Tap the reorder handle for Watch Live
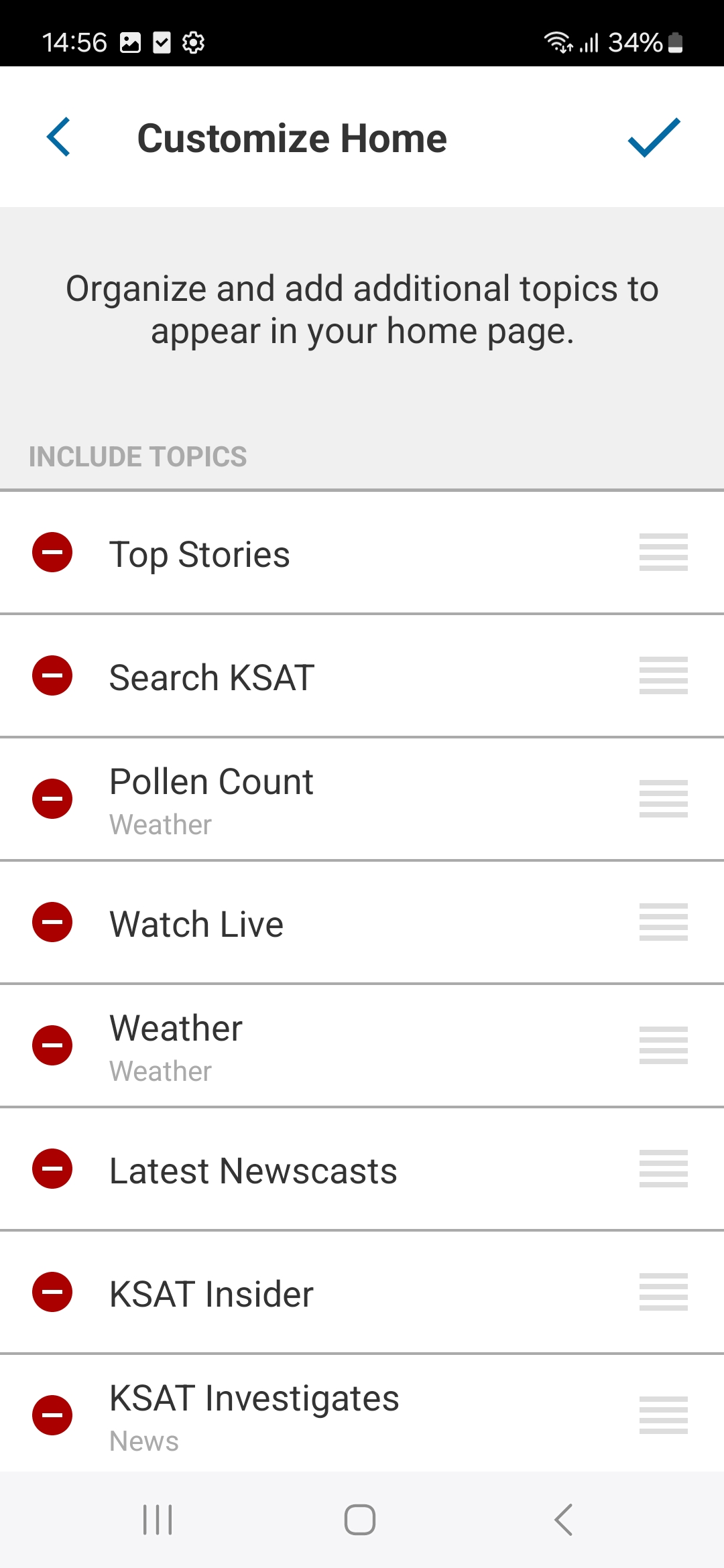724x1568 pixels. (664, 922)
